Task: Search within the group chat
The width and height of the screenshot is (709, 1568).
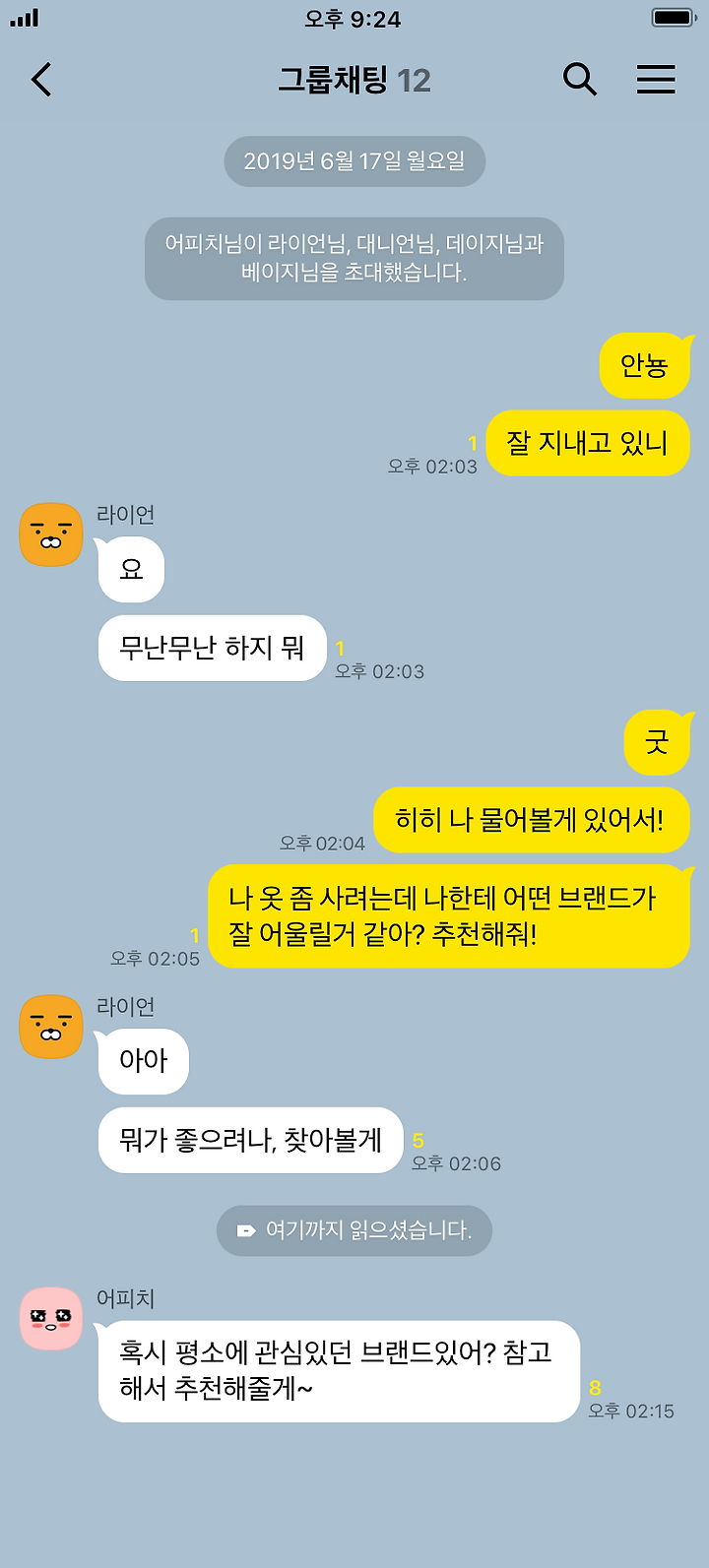Action: click(x=580, y=80)
